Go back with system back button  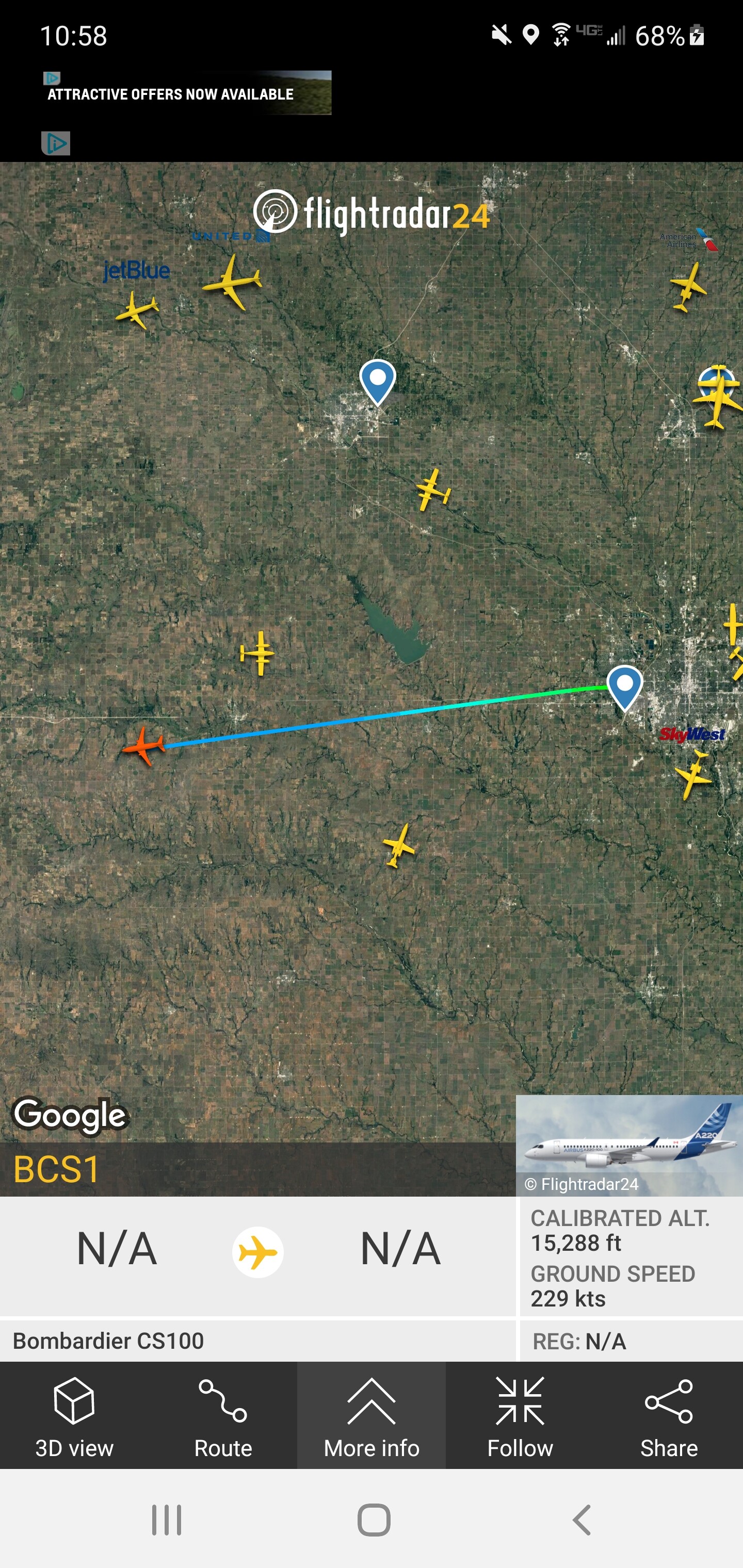[582, 1520]
